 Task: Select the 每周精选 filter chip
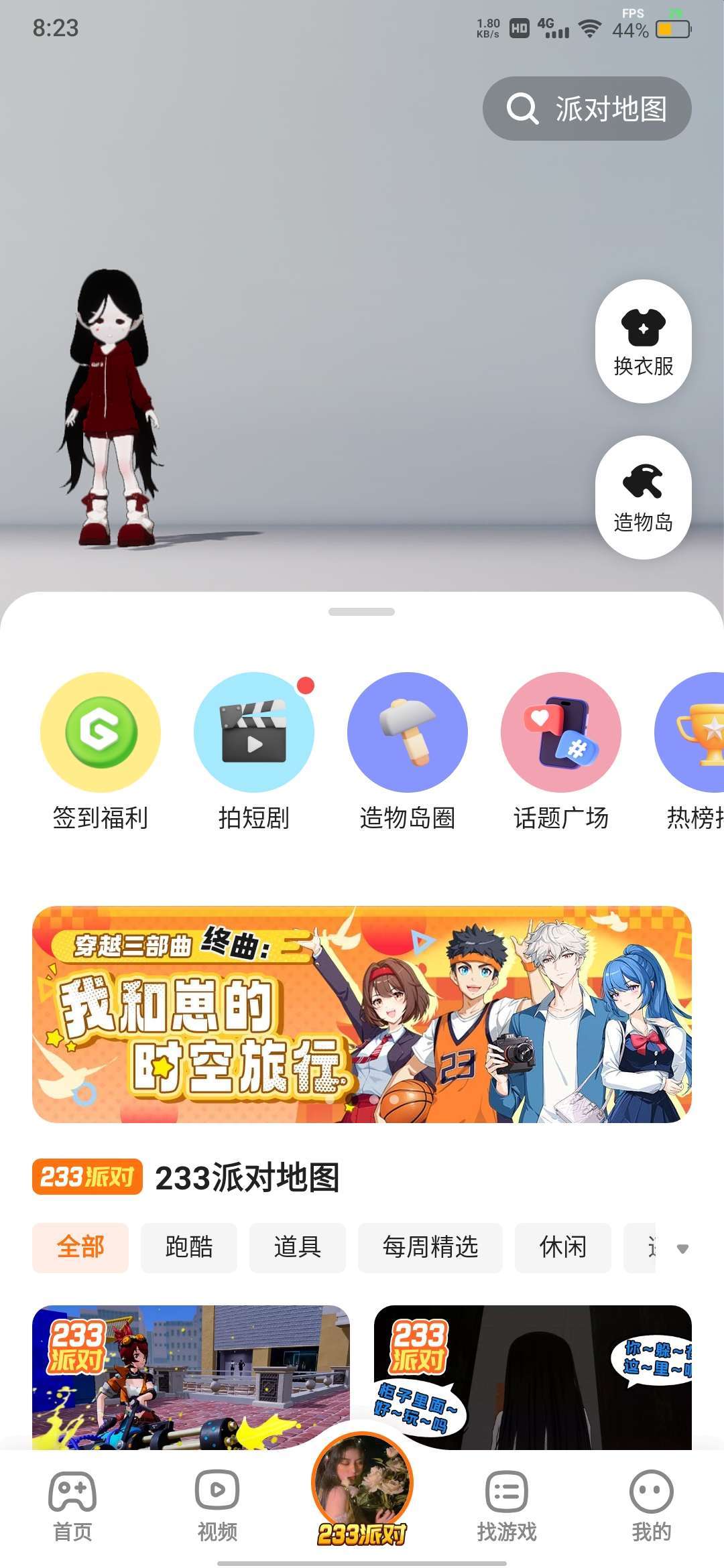coord(430,1247)
